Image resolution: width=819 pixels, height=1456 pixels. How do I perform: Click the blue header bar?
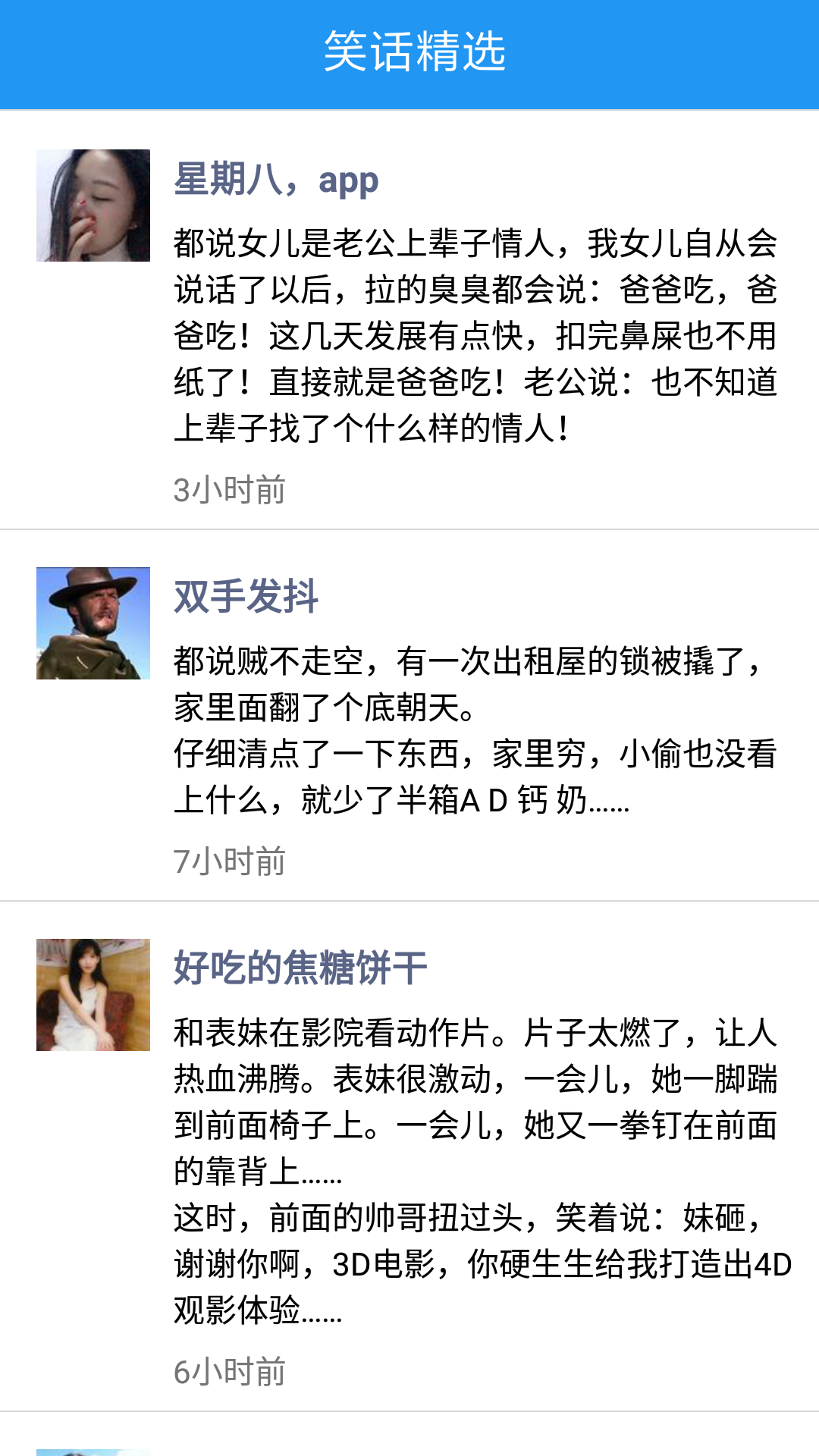pyautogui.click(x=409, y=48)
